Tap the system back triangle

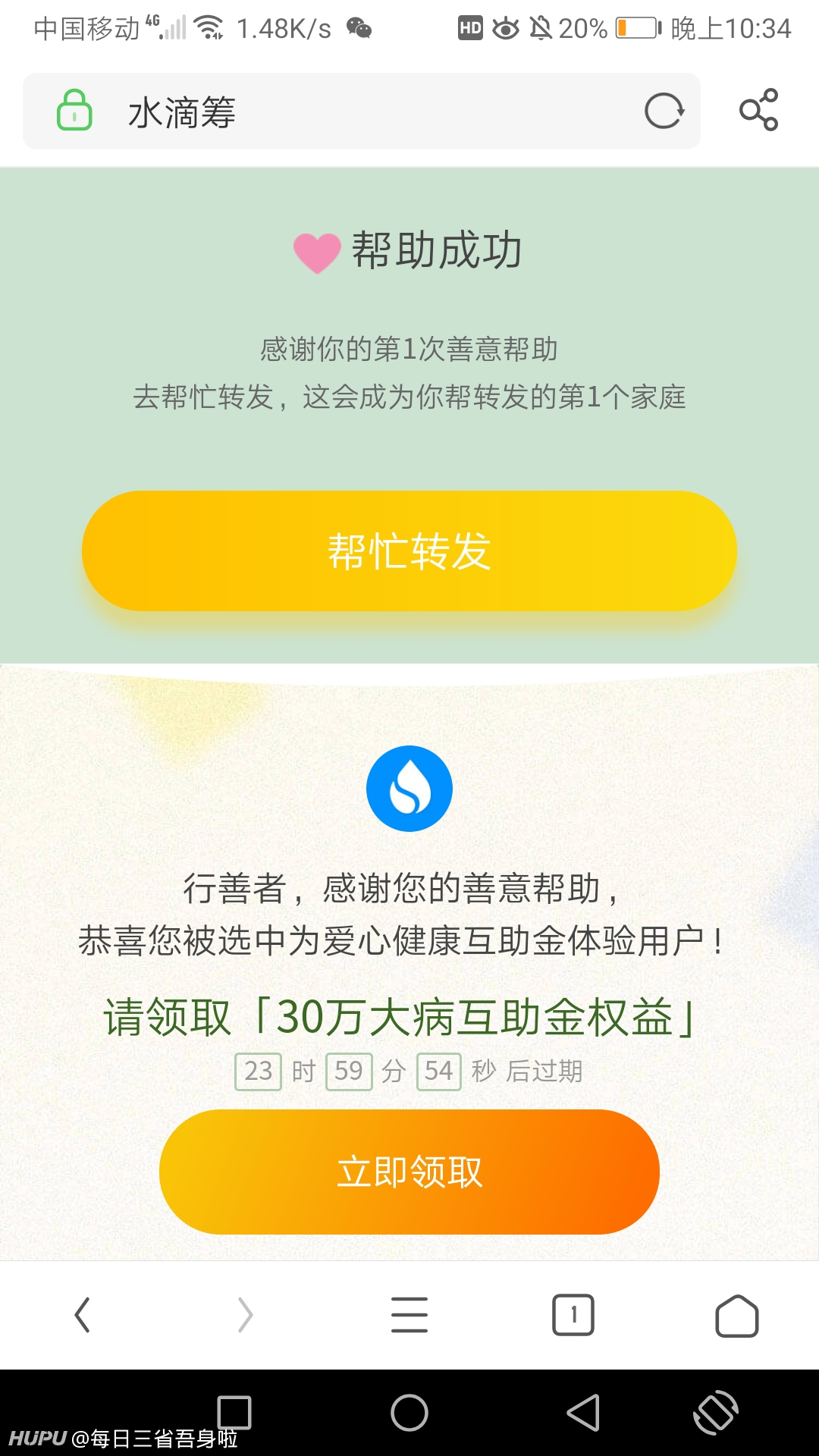(x=584, y=1413)
